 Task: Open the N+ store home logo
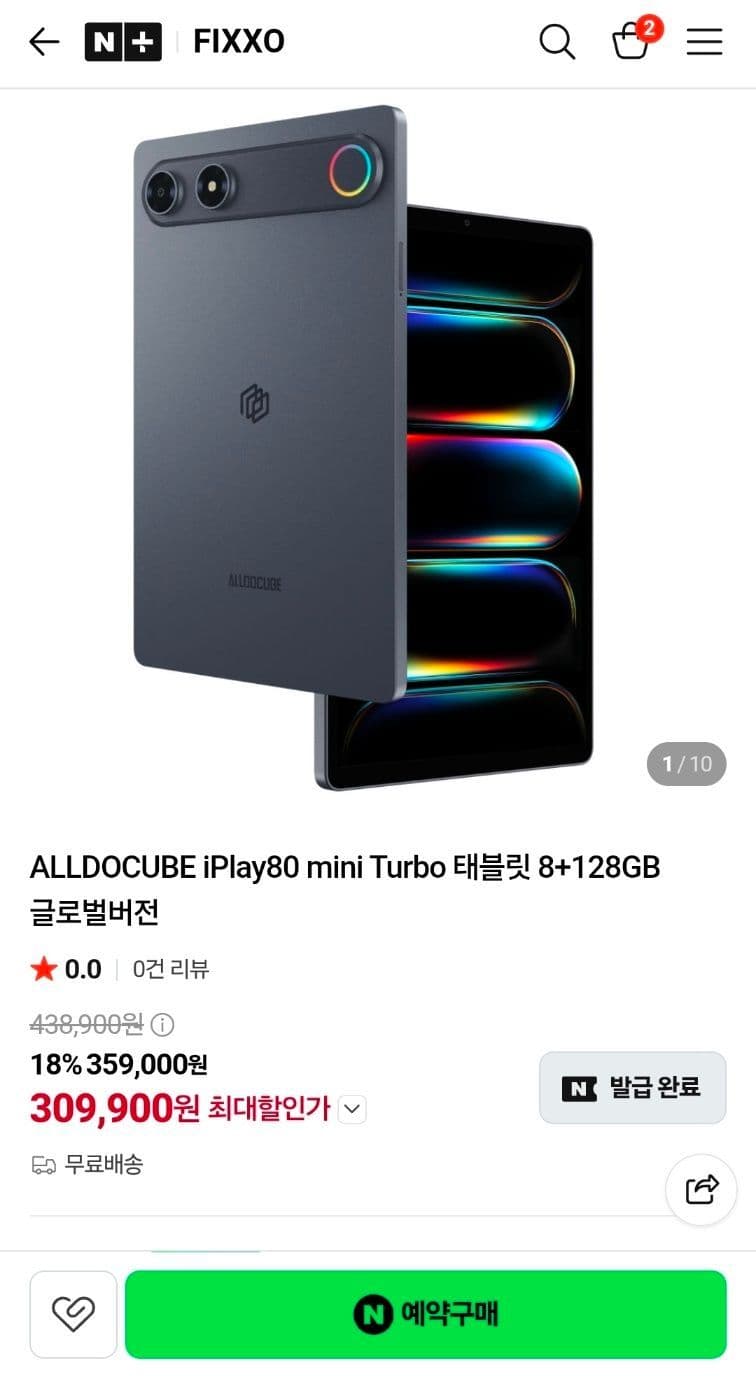tap(123, 42)
